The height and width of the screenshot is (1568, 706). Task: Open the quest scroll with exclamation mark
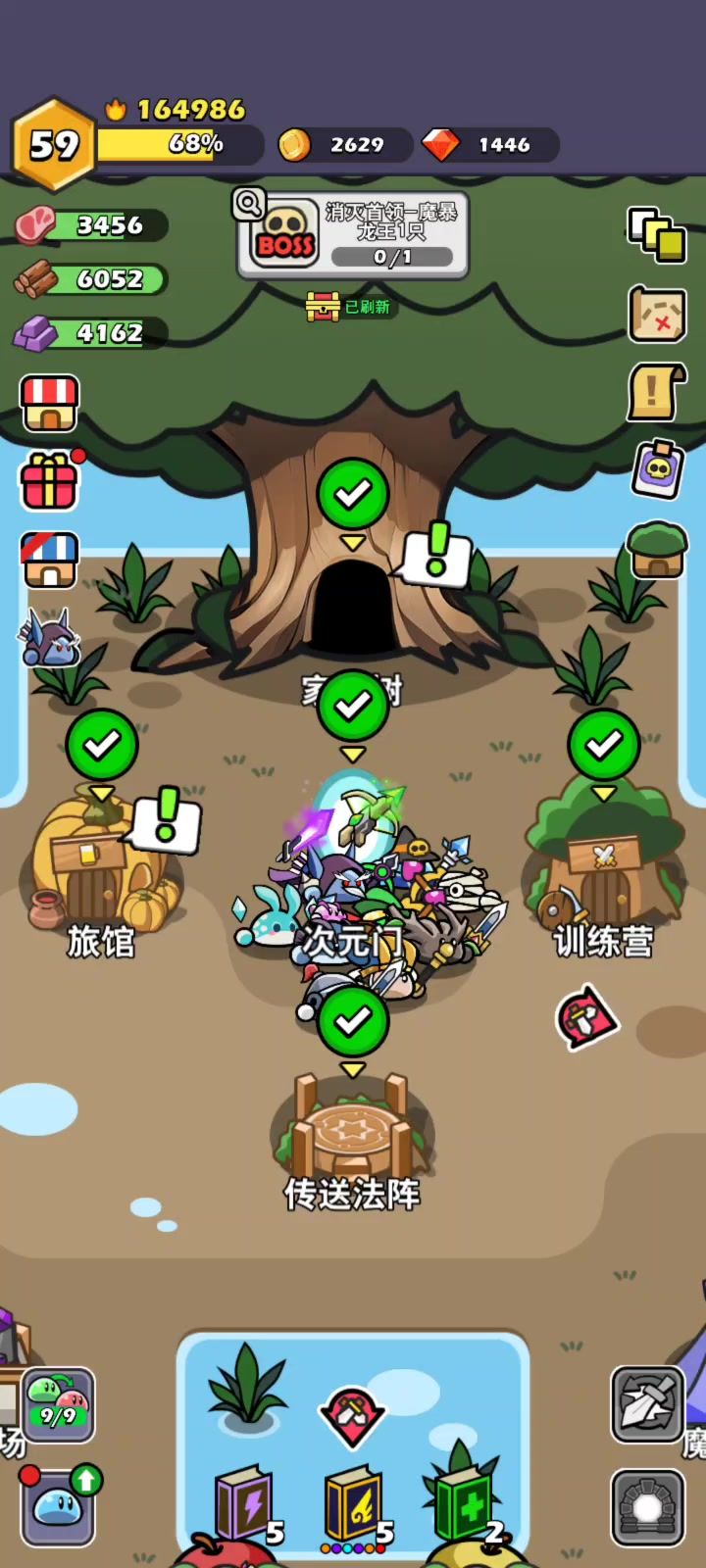tap(655, 392)
